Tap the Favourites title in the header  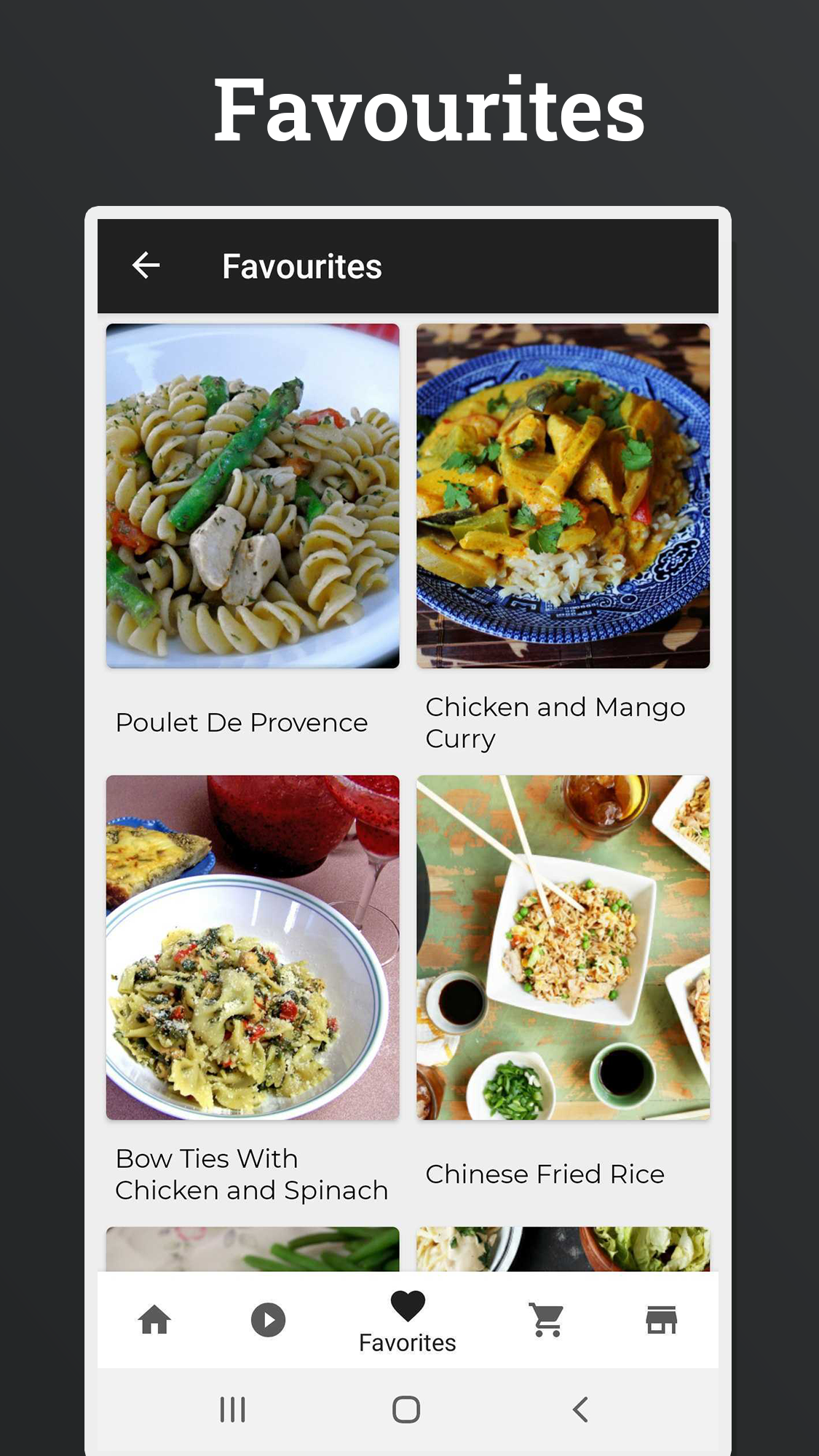(x=301, y=265)
